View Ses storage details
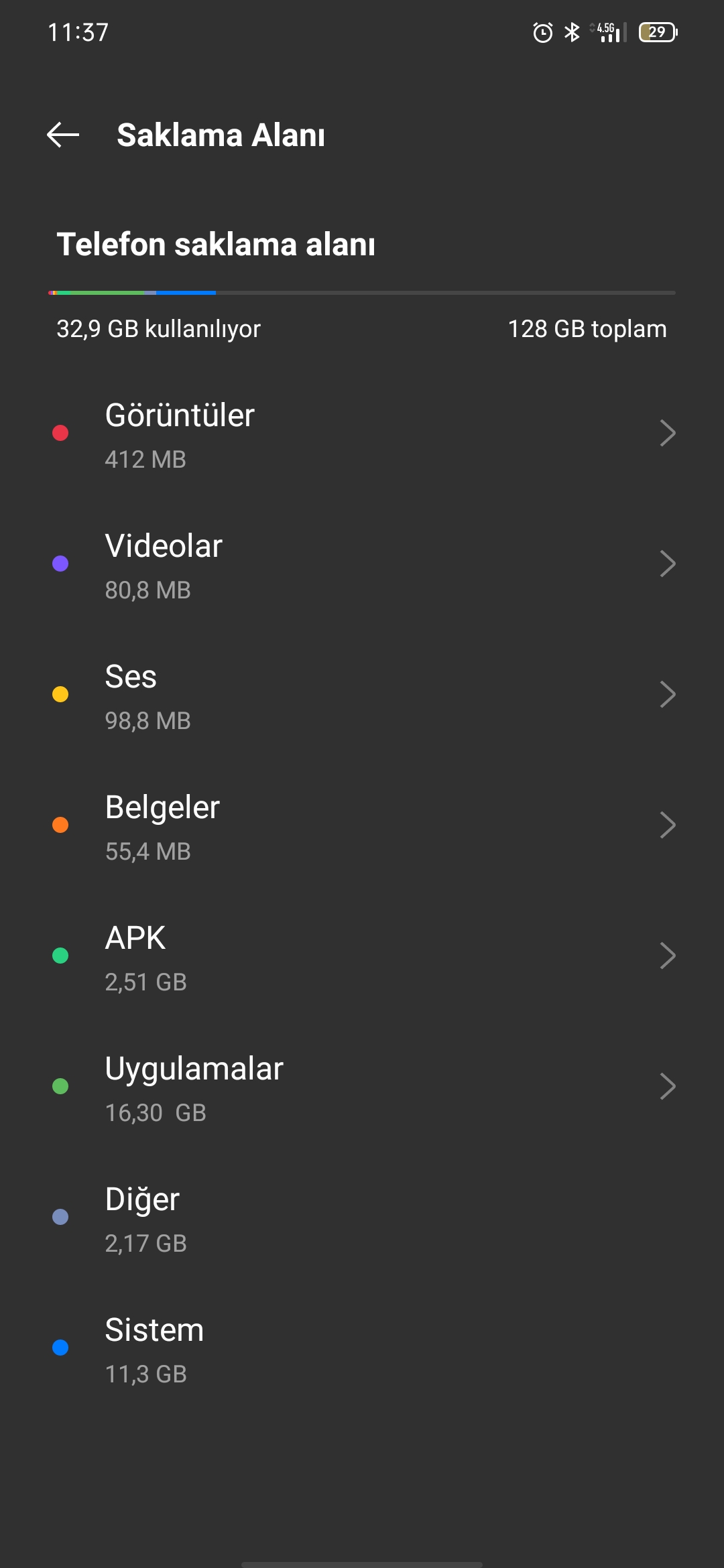This screenshot has width=724, height=1568. (362, 694)
